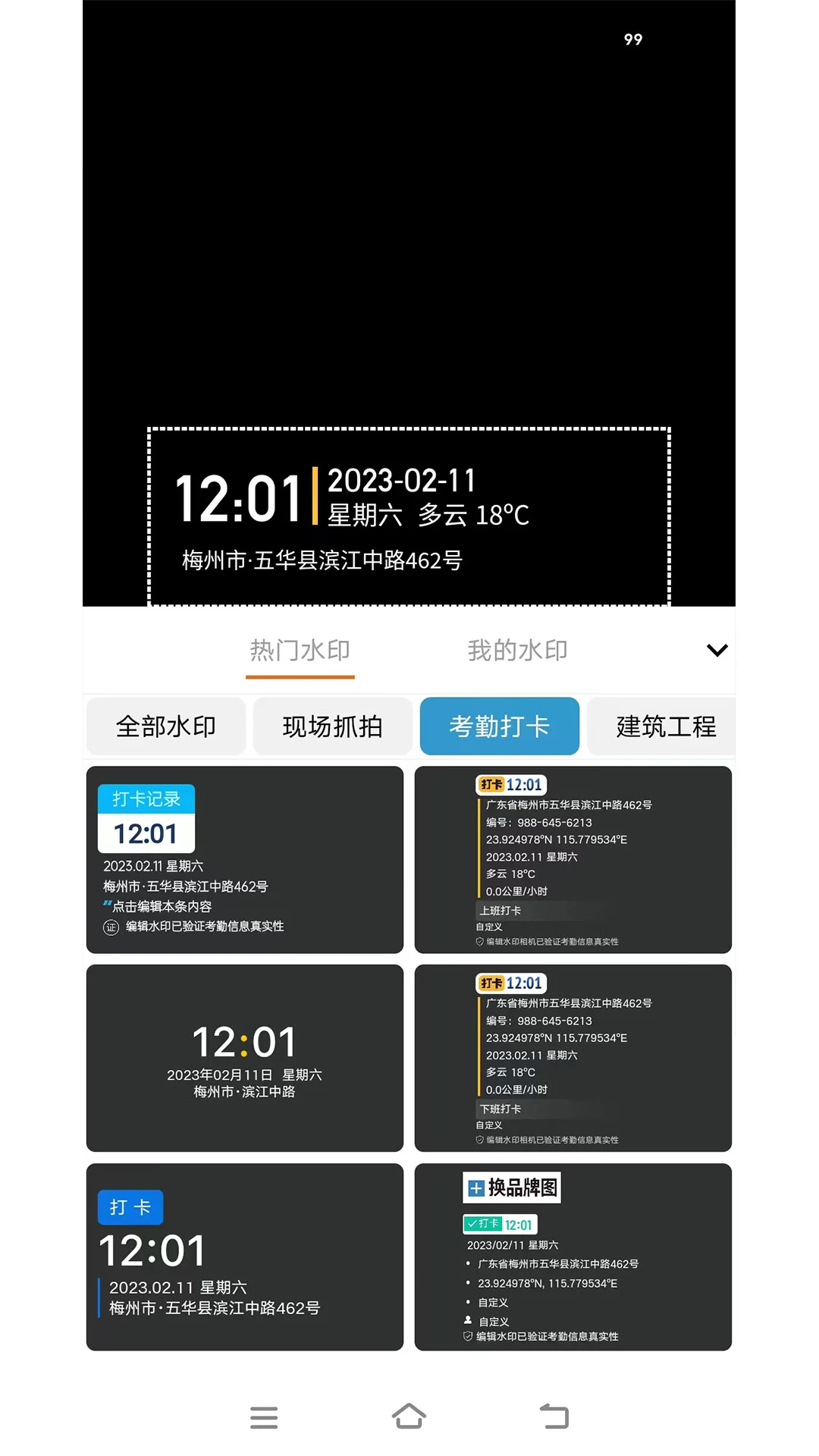
Task: Choose the blue 打卡 badge watermark template
Action: [x=244, y=1257]
